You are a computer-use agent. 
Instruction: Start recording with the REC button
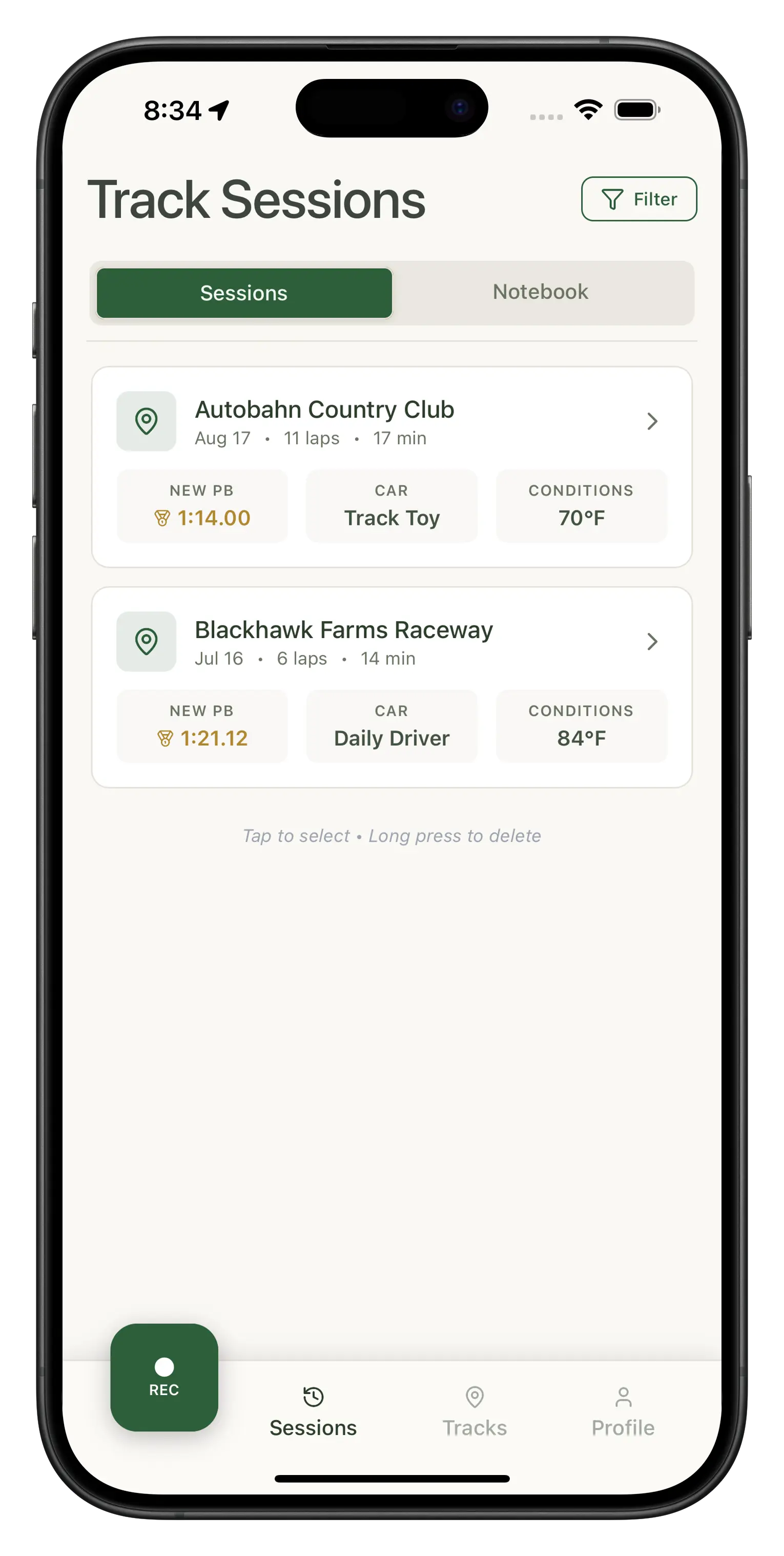[163, 1377]
